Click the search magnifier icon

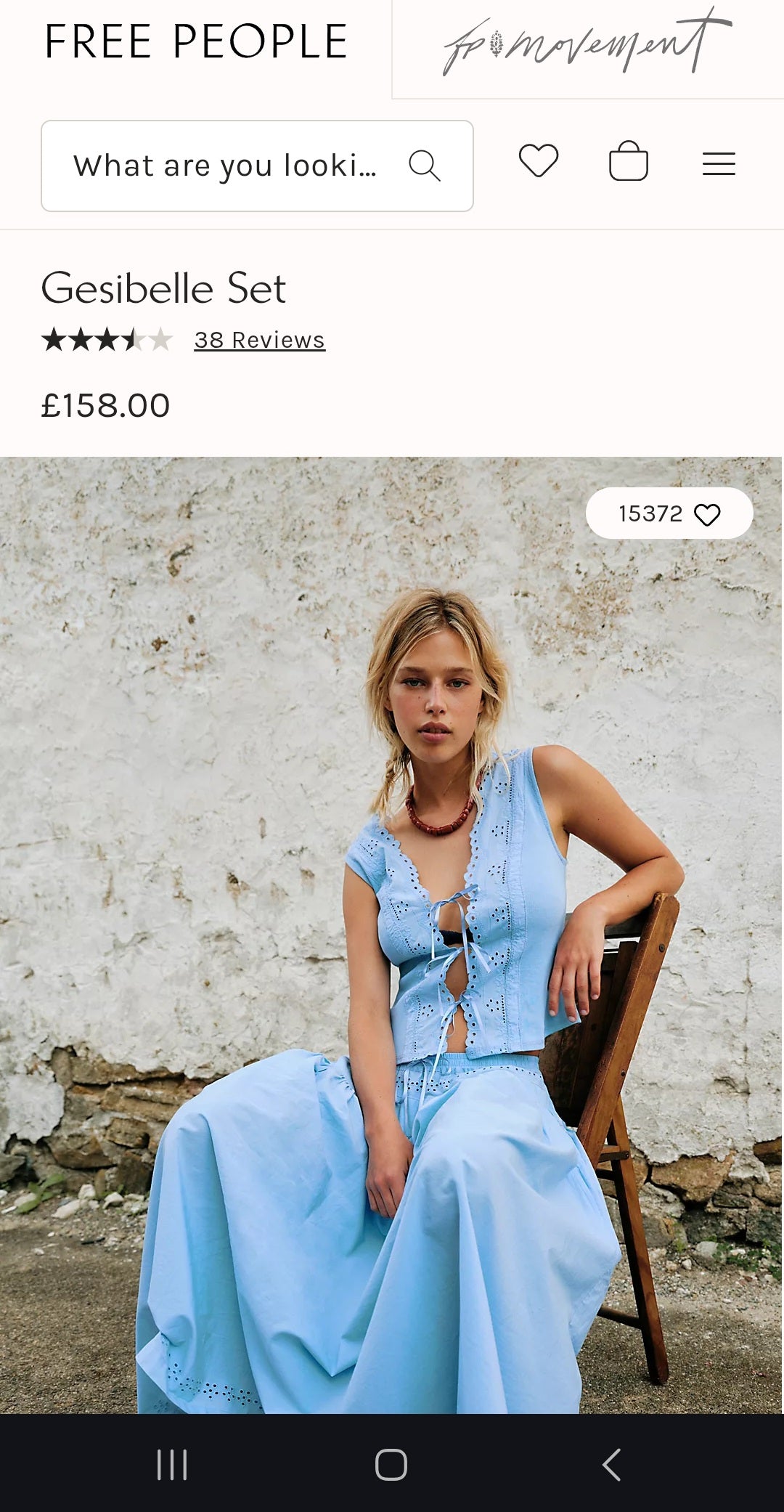click(x=426, y=165)
